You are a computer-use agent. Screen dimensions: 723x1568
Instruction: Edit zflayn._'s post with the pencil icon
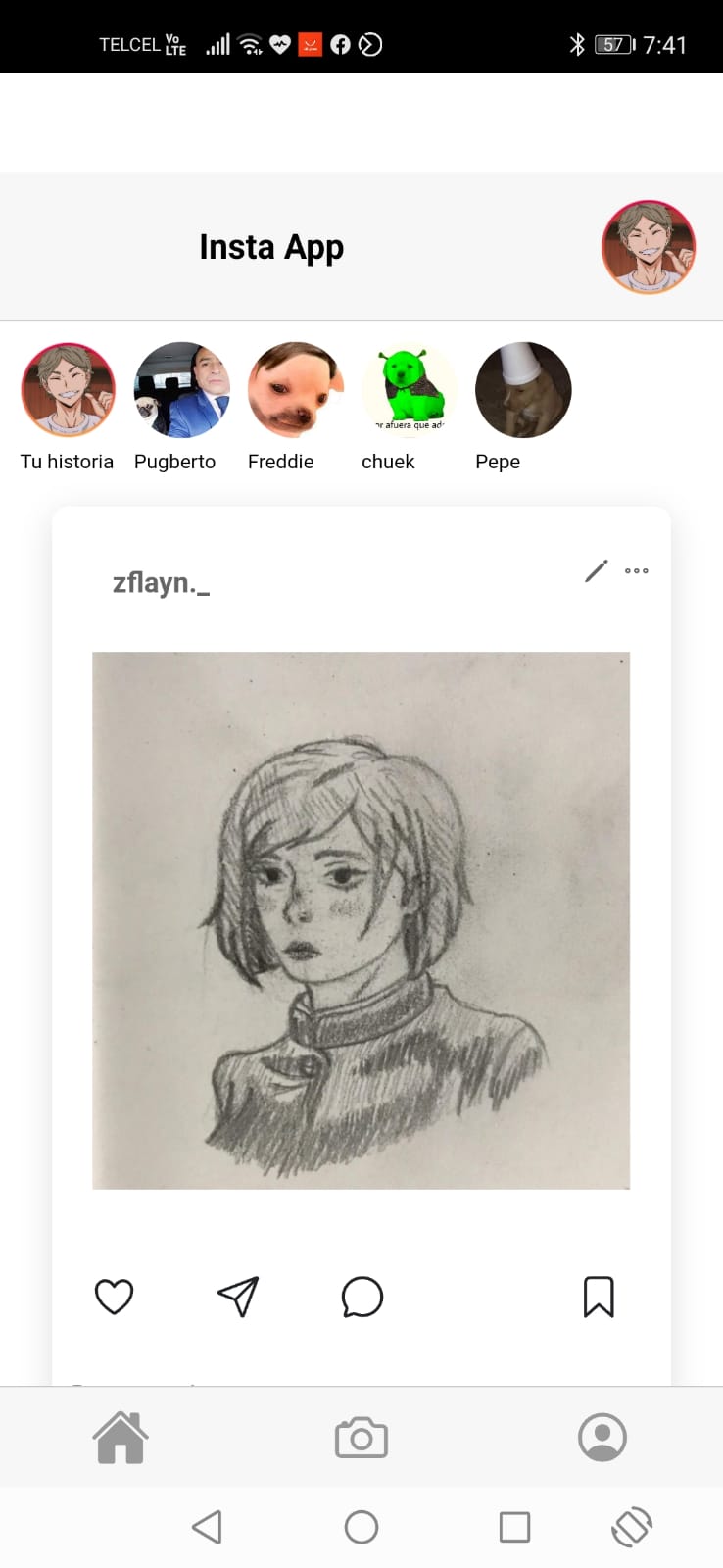(x=596, y=570)
